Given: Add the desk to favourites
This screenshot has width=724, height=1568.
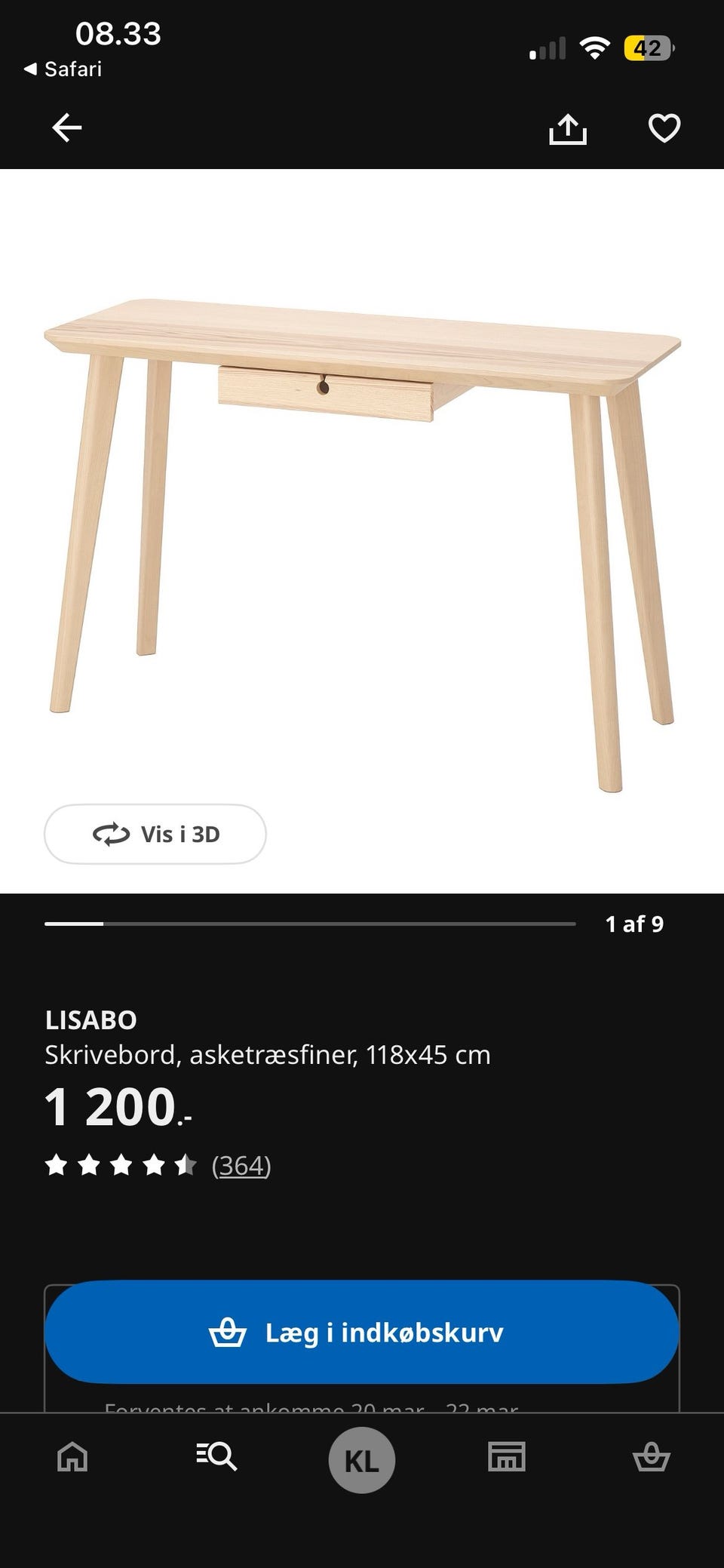Looking at the screenshot, I should [x=664, y=128].
